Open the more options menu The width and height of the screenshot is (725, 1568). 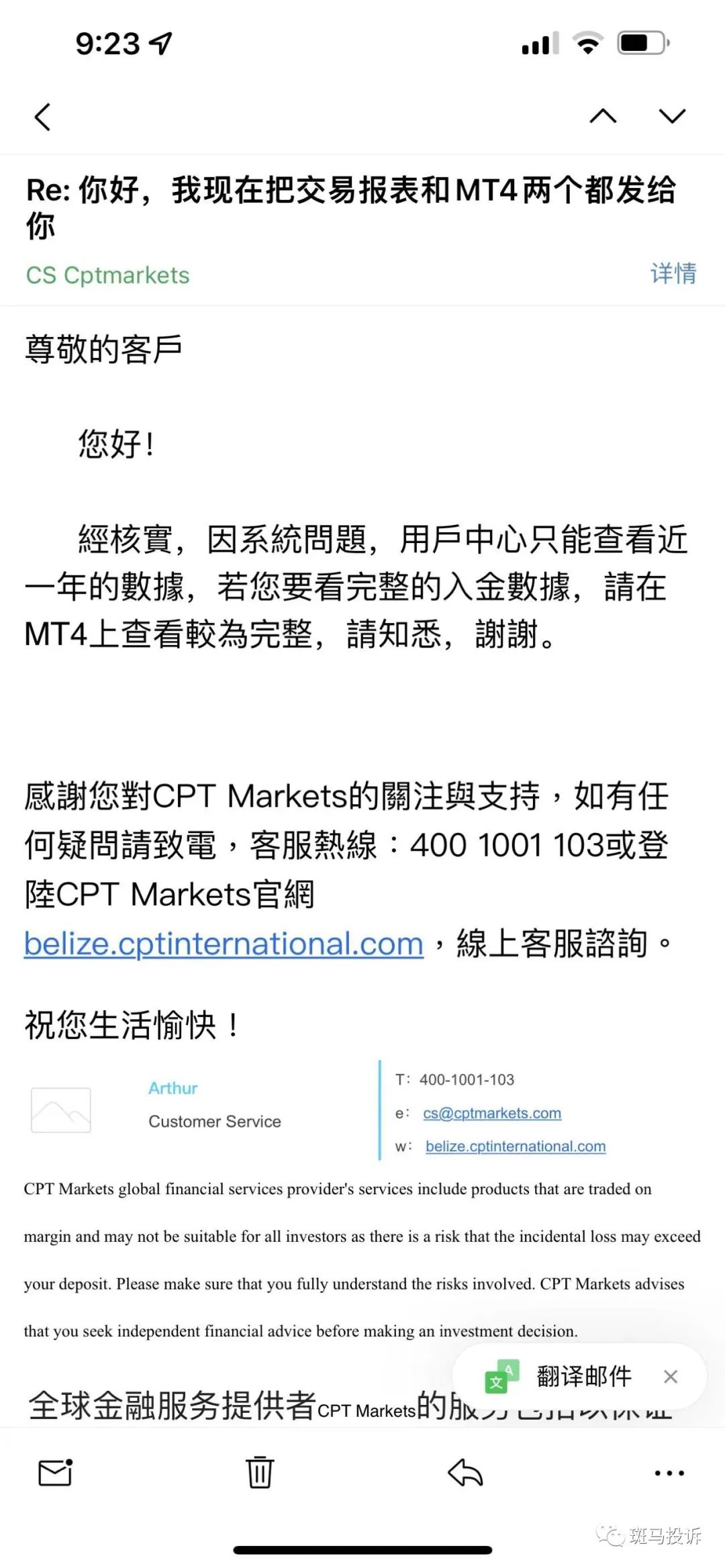(669, 1473)
